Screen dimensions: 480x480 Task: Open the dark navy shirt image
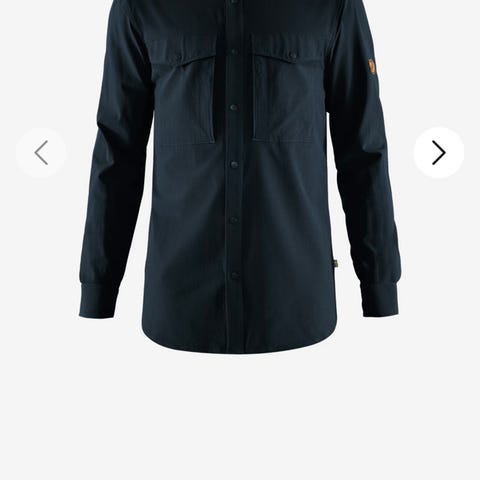[240, 177]
